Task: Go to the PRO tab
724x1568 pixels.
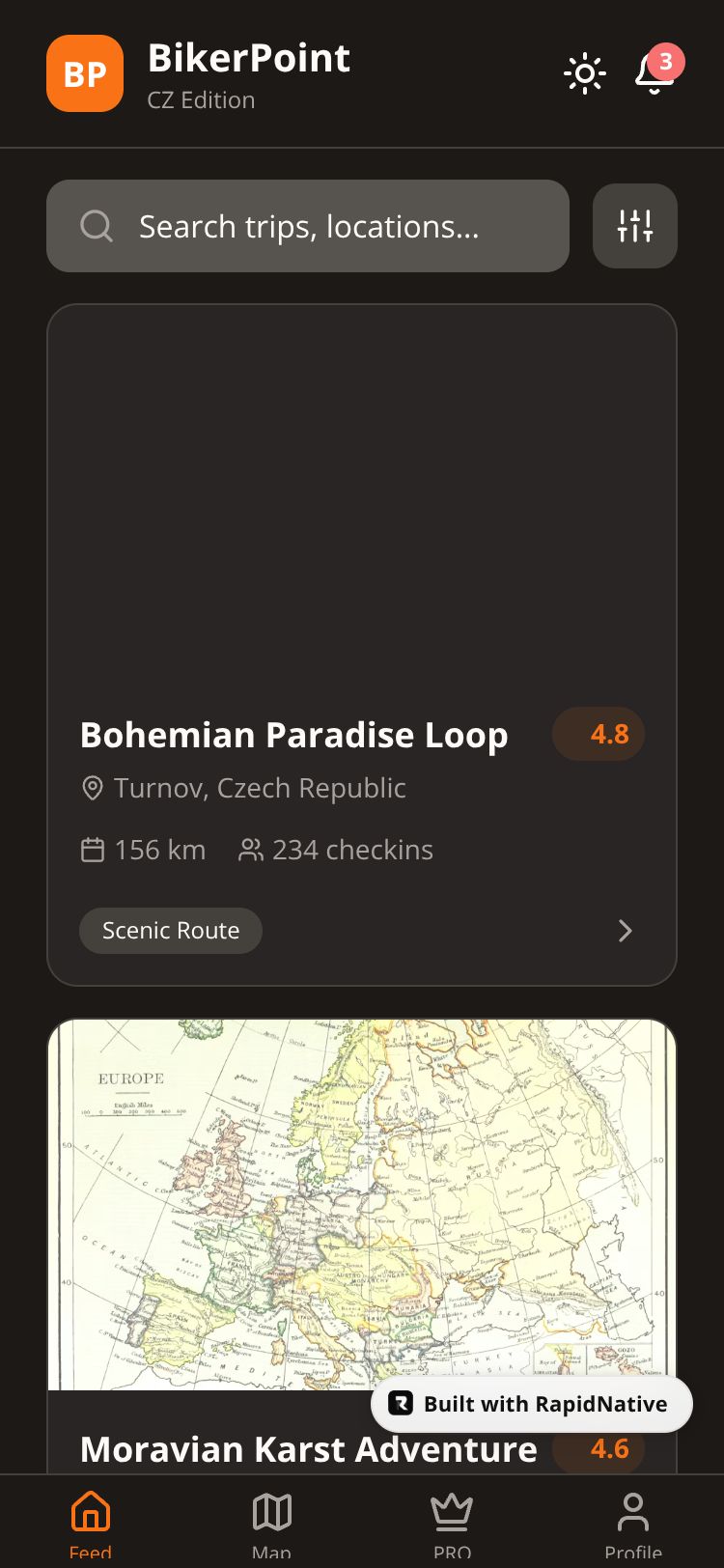Action: pos(452,1522)
